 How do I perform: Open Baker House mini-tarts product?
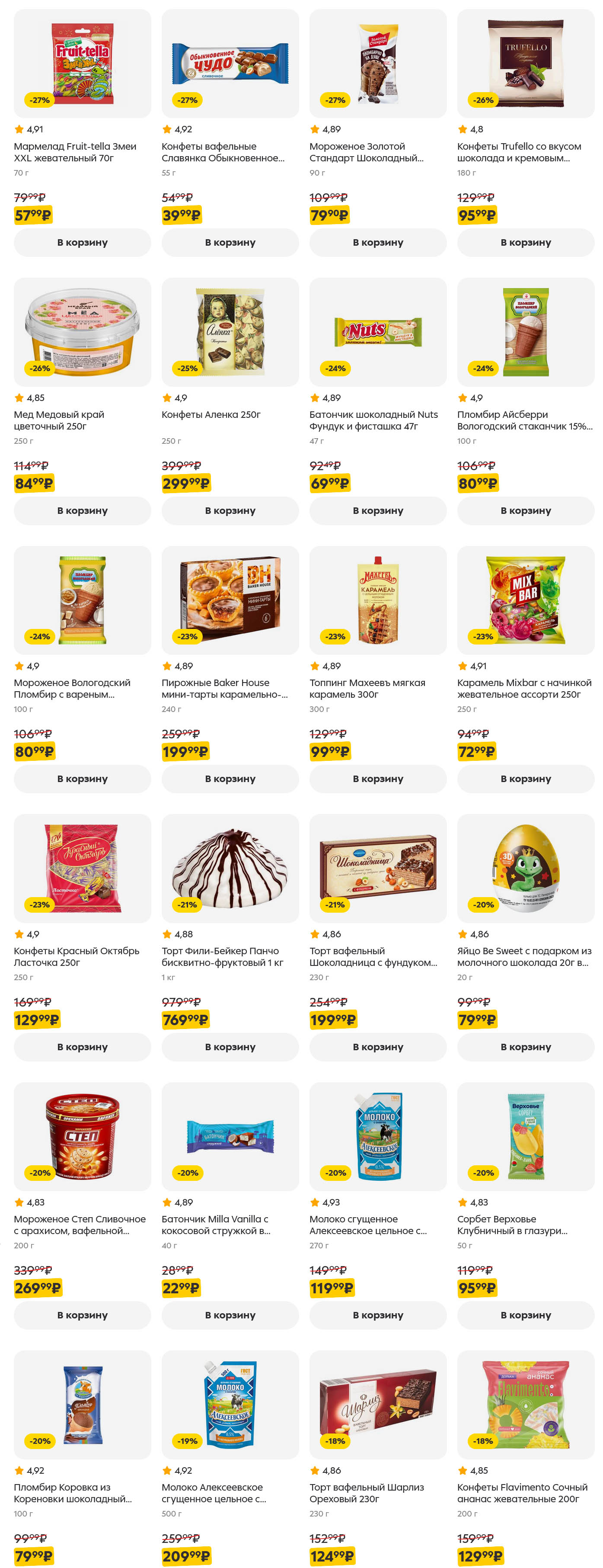pos(230,600)
